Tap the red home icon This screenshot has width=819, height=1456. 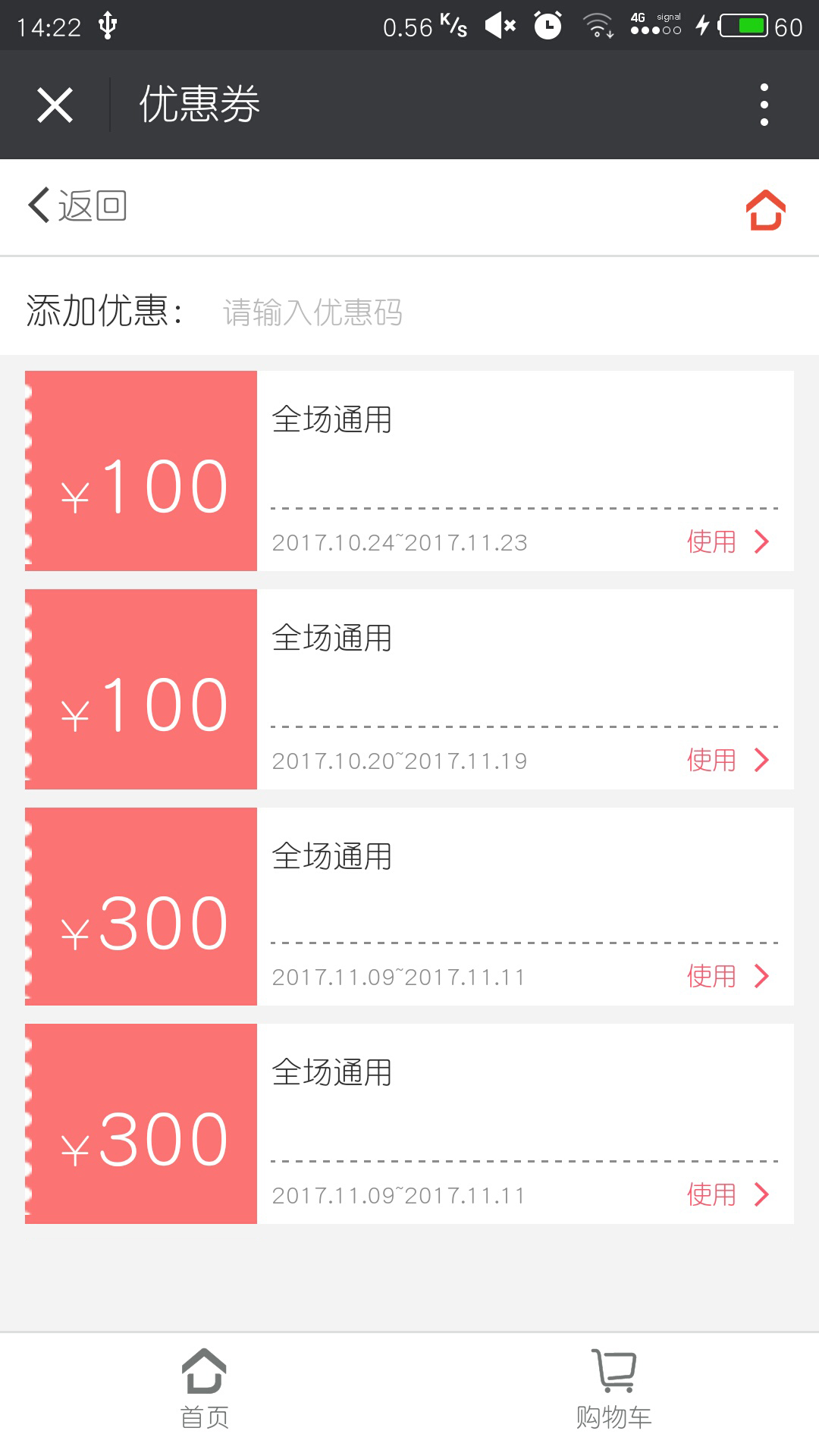[x=765, y=209]
